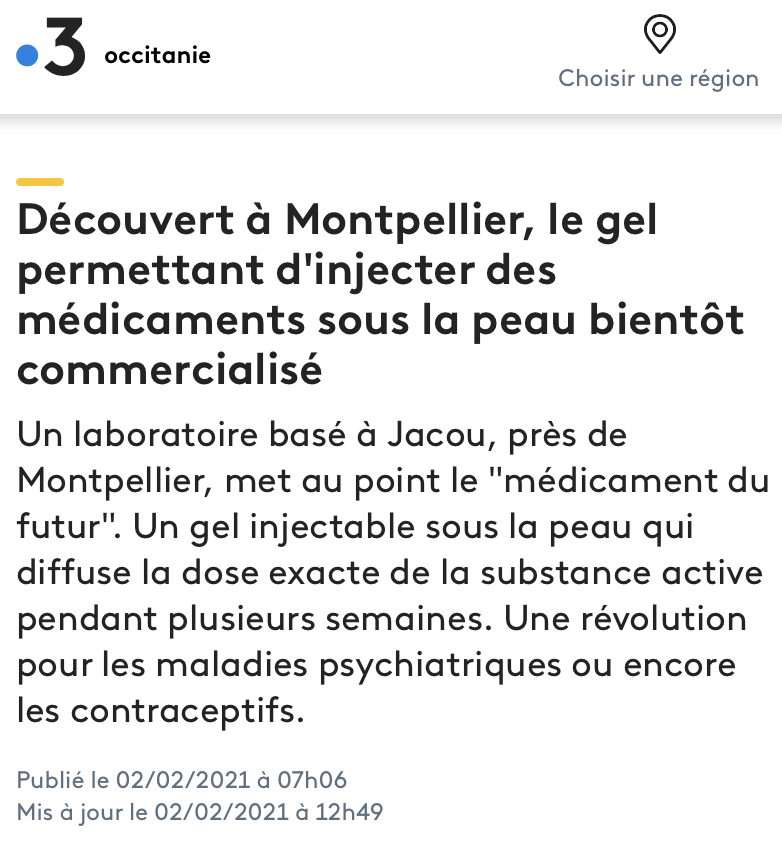Image resolution: width=782 pixels, height=846 pixels.
Task: Tap Choisir une région location button
Action: click(658, 54)
